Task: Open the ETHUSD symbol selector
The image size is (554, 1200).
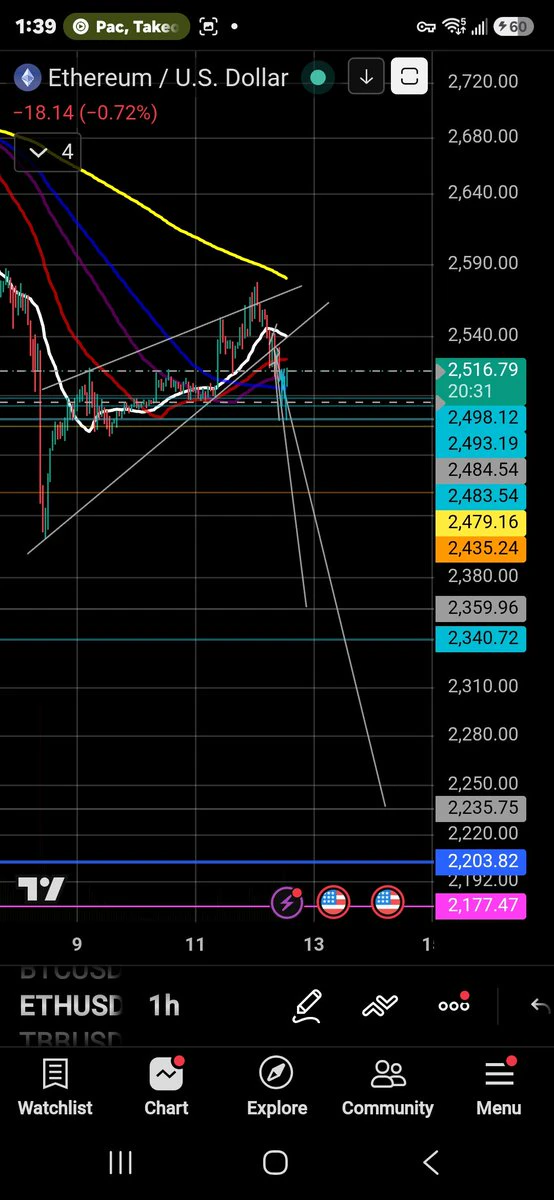Action: (71, 1005)
